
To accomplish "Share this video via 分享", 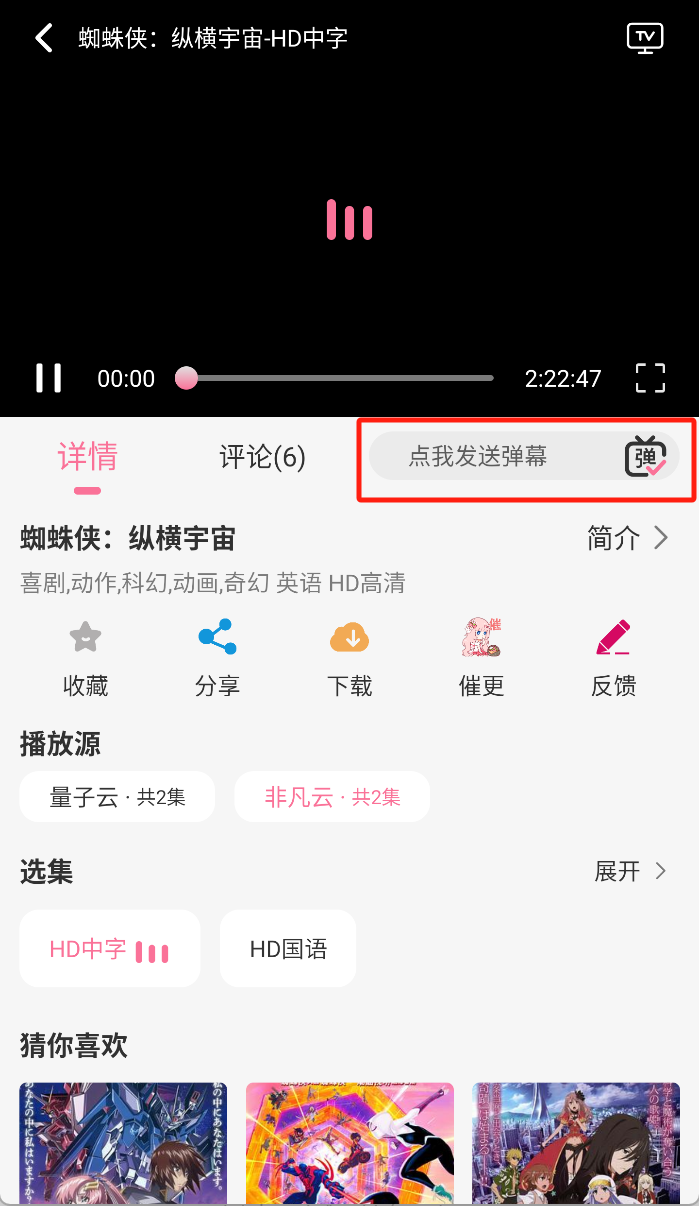I will (217, 655).
